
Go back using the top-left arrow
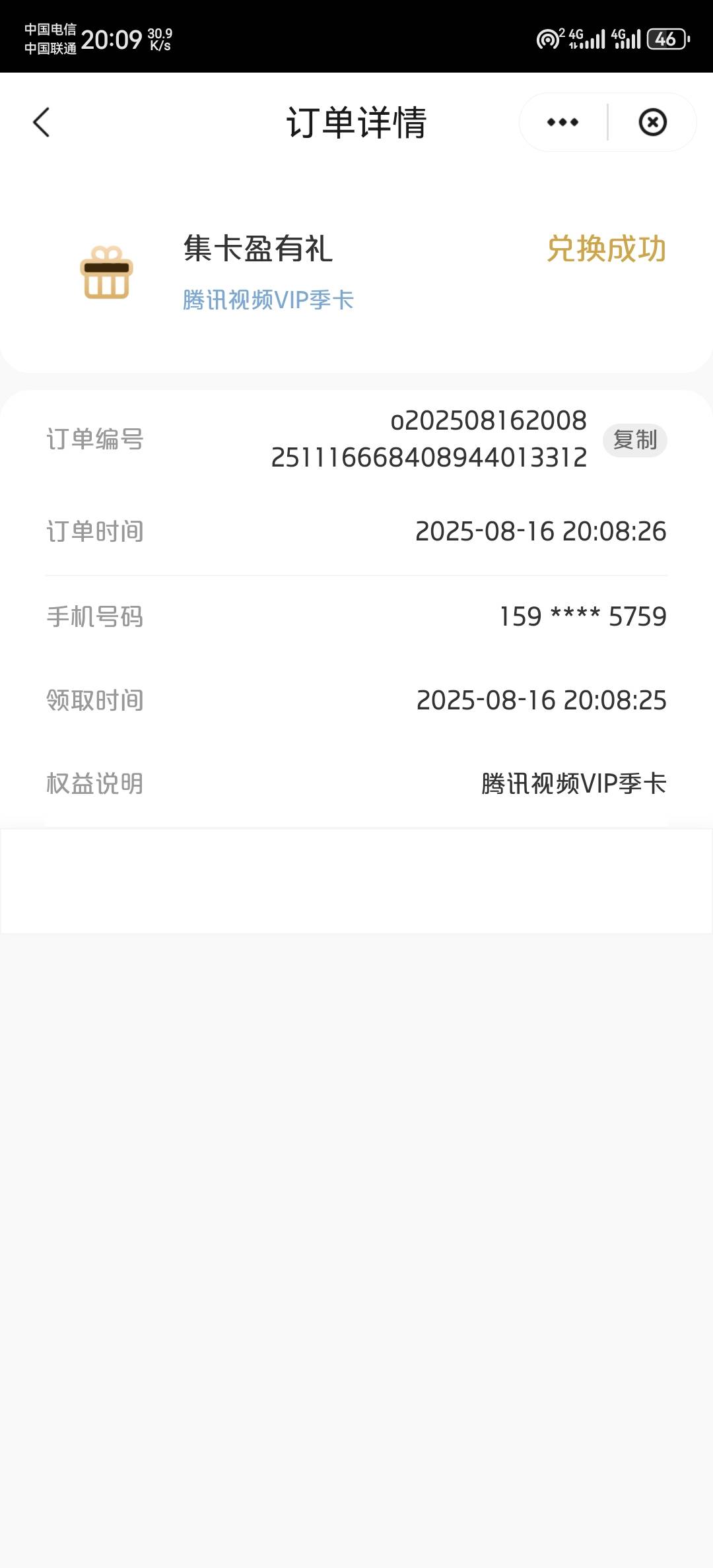point(41,122)
